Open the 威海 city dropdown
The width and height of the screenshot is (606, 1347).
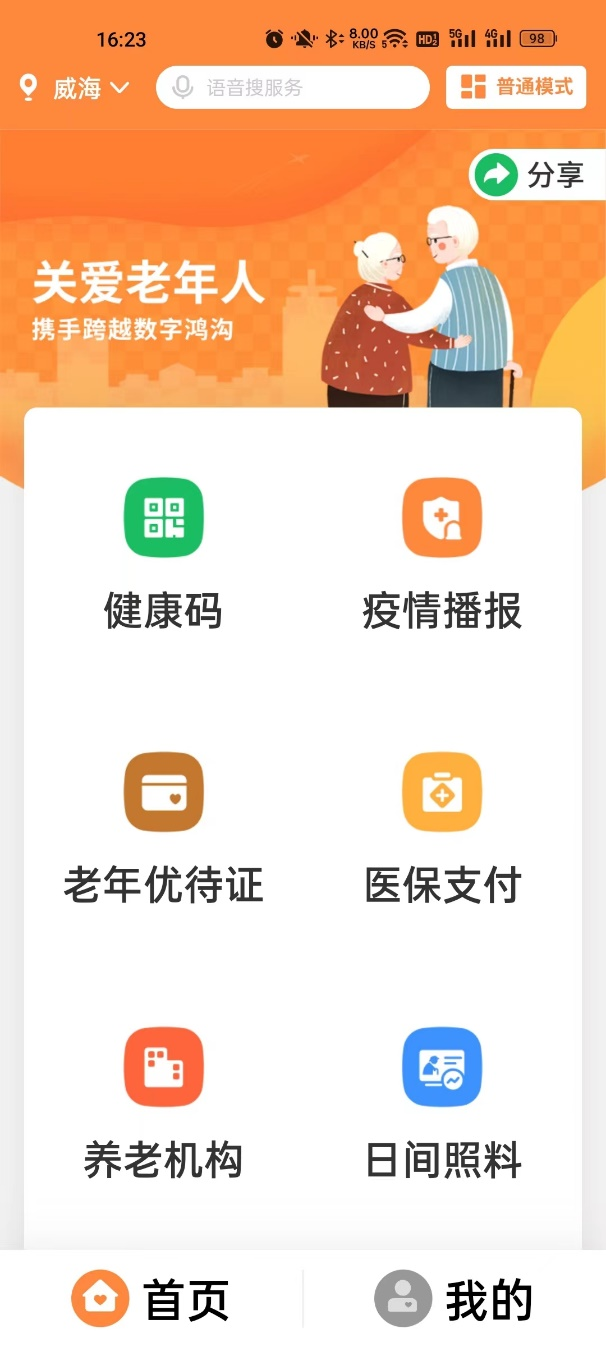coord(76,88)
